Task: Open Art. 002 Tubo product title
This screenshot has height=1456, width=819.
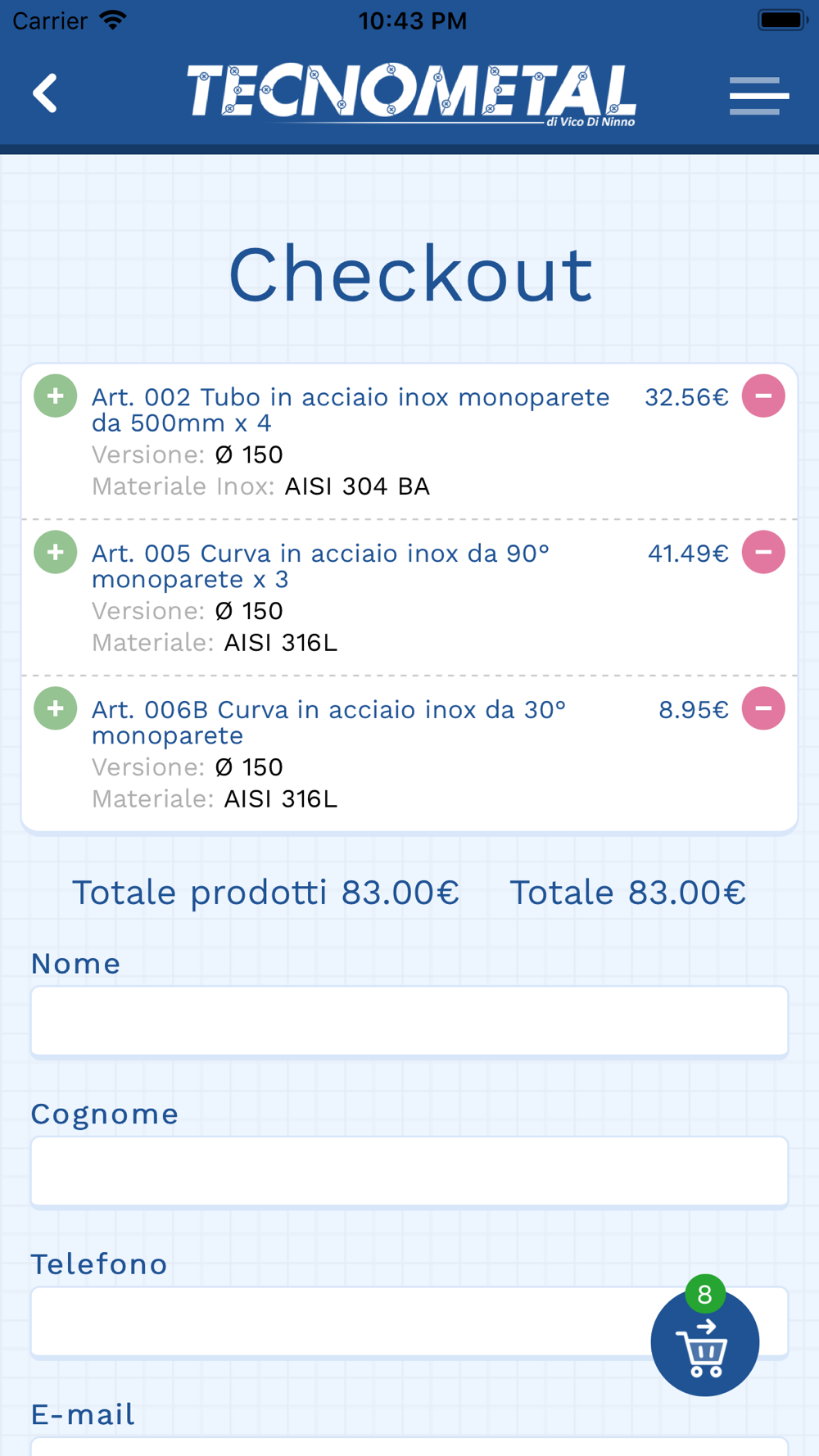Action: (x=351, y=409)
